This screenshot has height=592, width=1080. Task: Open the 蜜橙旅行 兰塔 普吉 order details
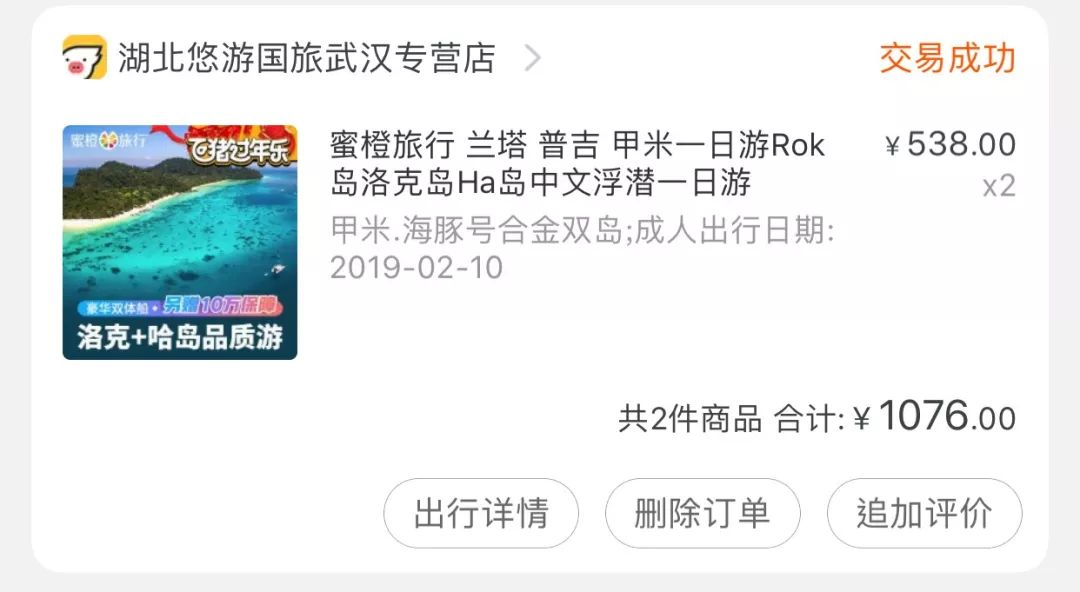tap(578, 164)
